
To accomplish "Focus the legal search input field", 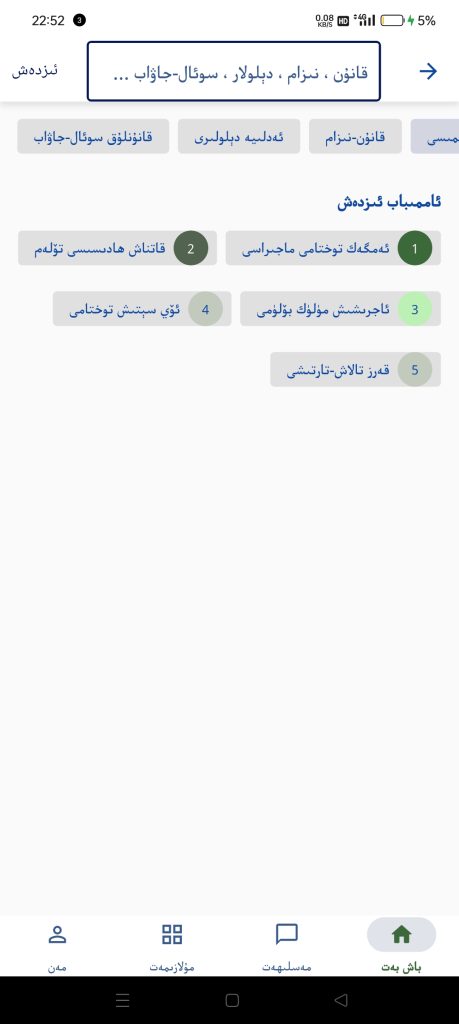I will click(x=234, y=71).
